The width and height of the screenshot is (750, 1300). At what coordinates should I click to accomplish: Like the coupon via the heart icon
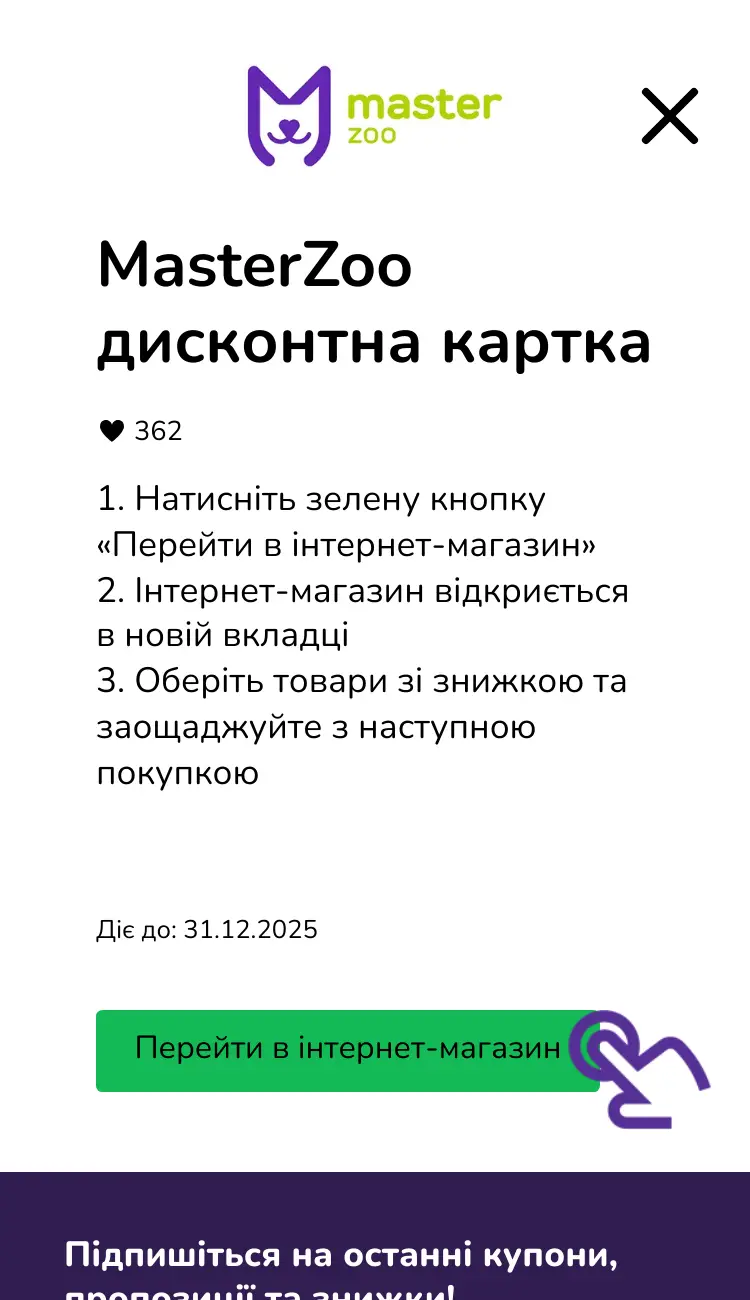[111, 431]
